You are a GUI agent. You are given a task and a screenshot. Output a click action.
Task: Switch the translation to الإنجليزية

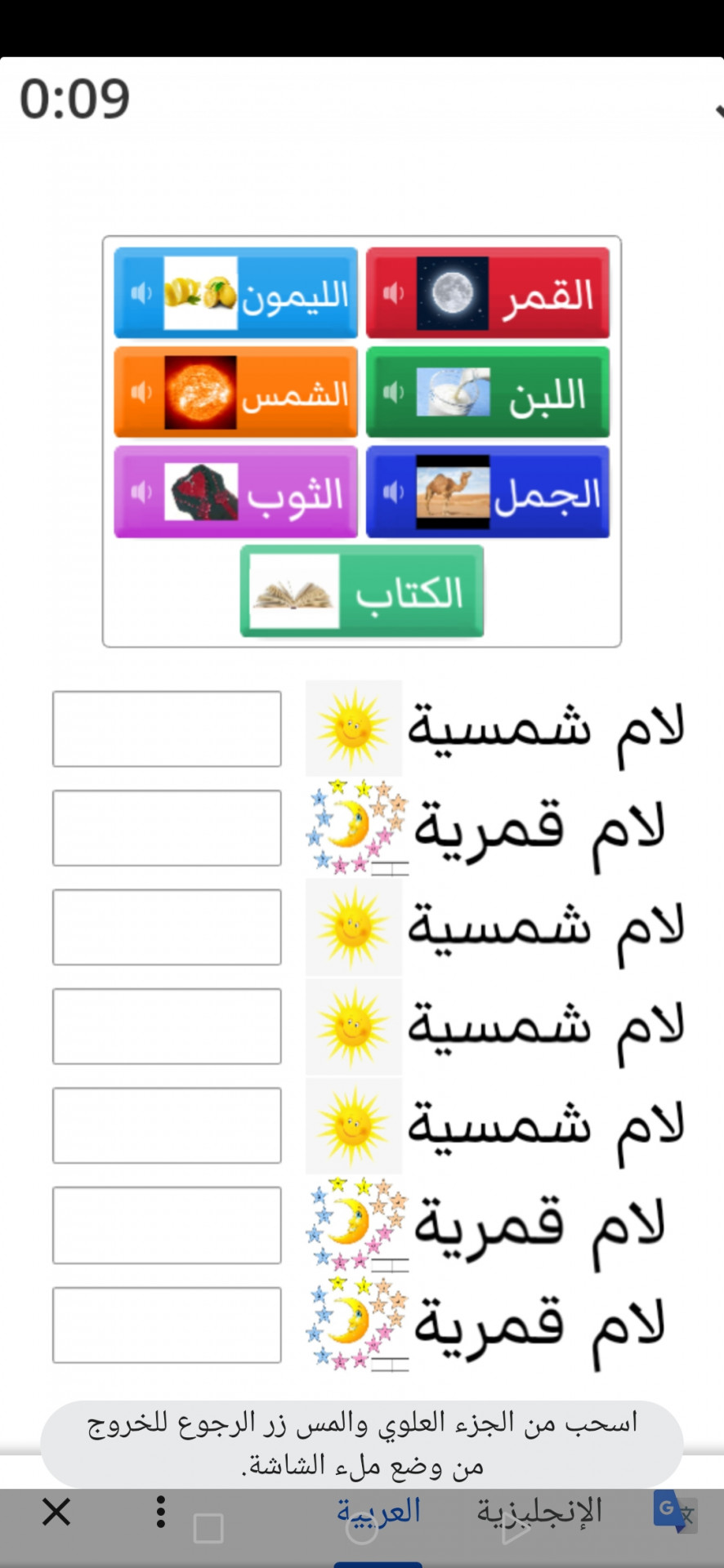pyautogui.click(x=539, y=1512)
